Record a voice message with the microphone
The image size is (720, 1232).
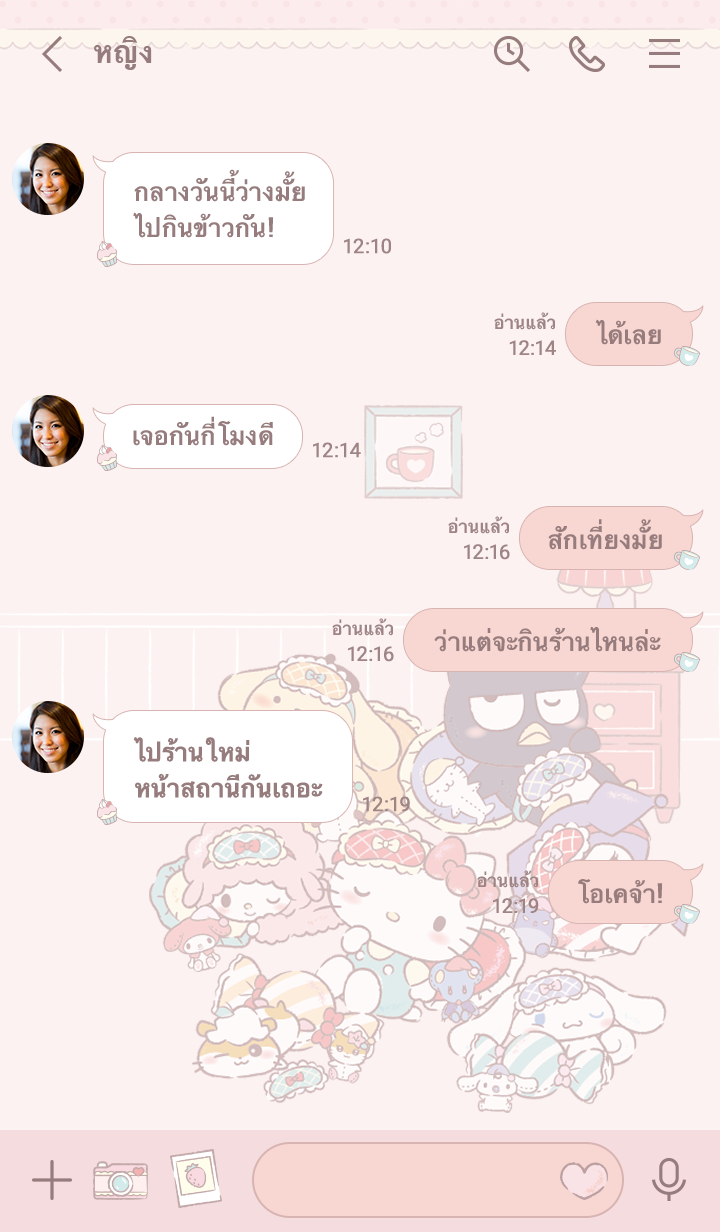[x=668, y=1181]
